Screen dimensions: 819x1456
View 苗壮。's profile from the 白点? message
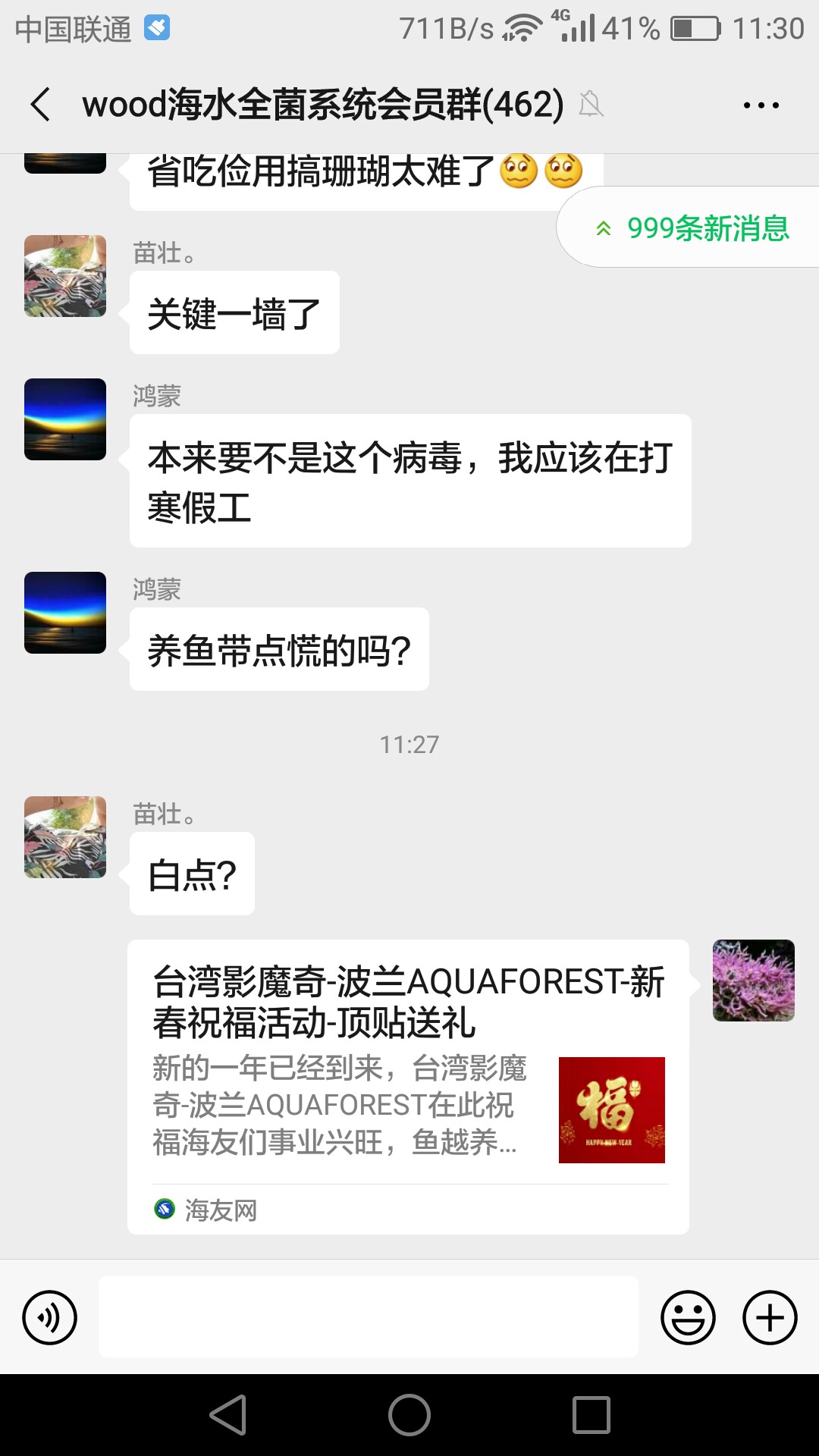(x=65, y=837)
